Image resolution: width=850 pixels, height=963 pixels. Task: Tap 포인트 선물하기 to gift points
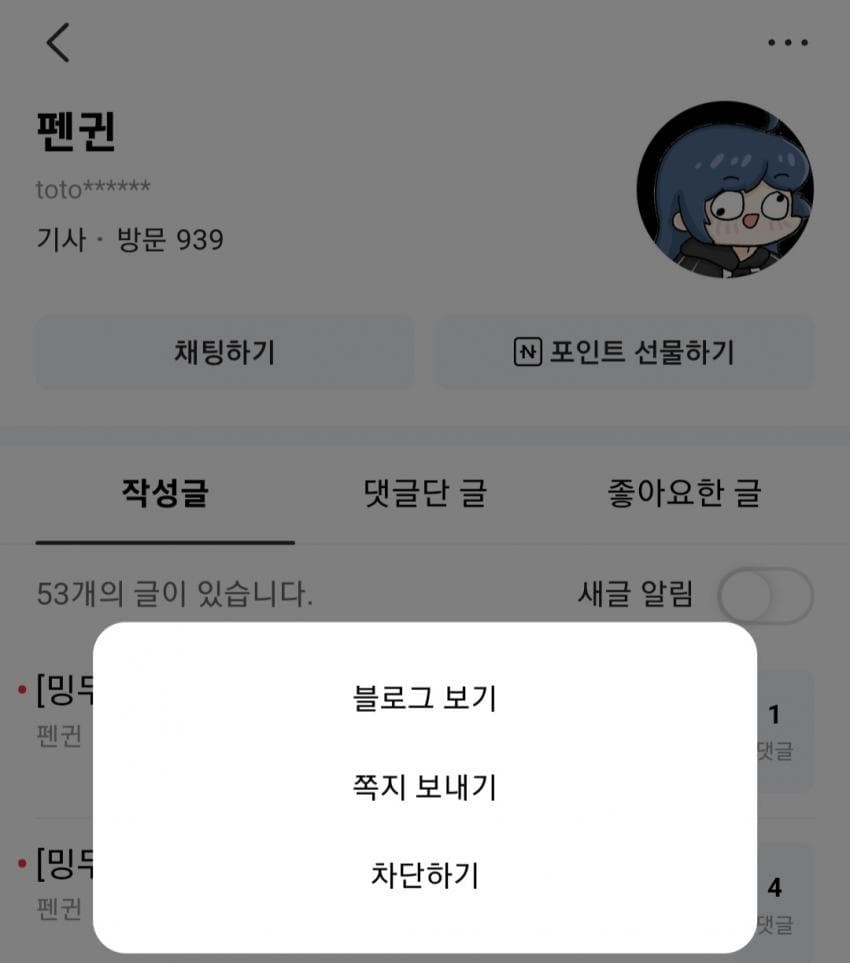pos(624,352)
